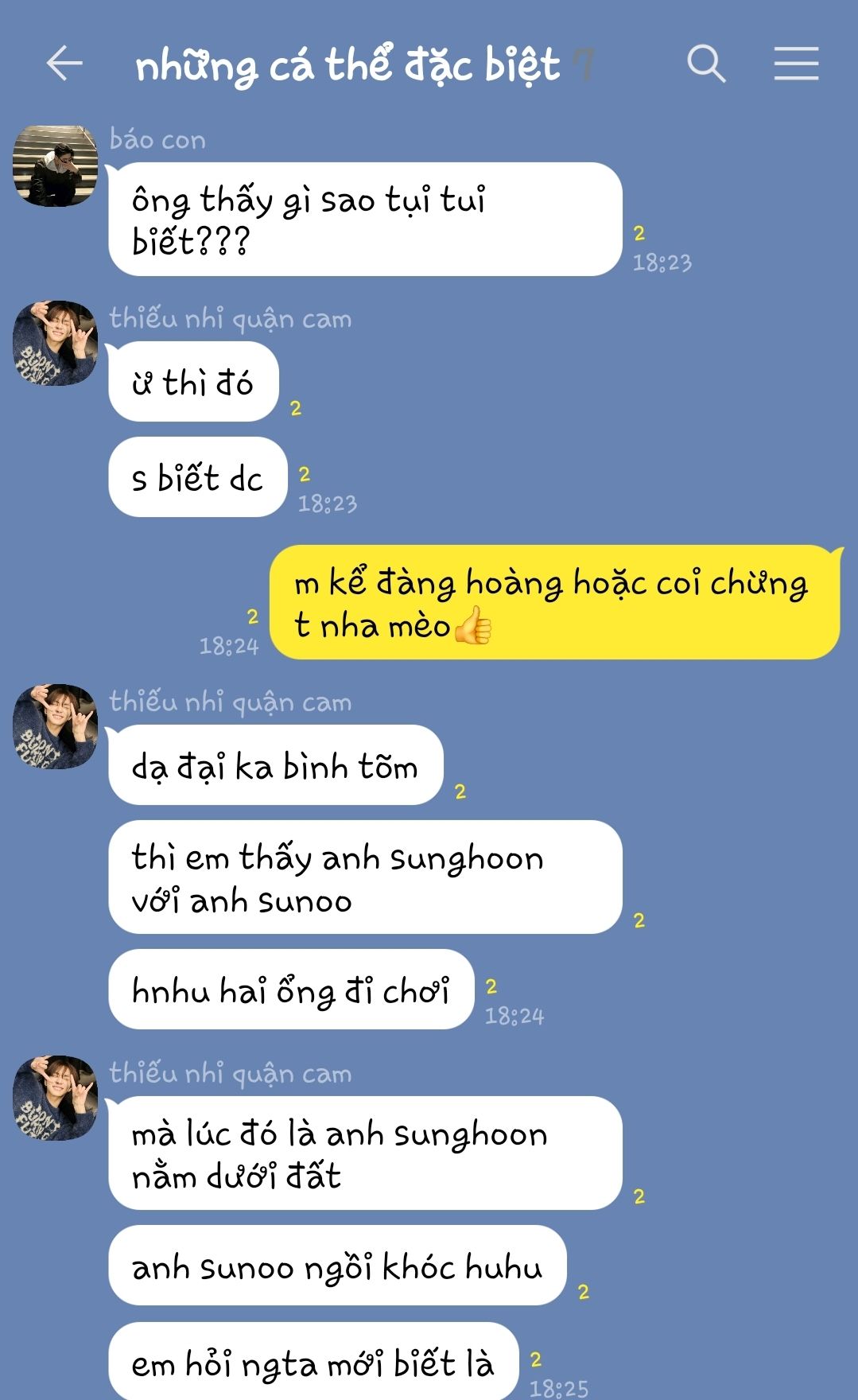This screenshot has width=858, height=1400.
Task: Open avatar beside 'ừ thì đó' message
Action: (x=55, y=343)
